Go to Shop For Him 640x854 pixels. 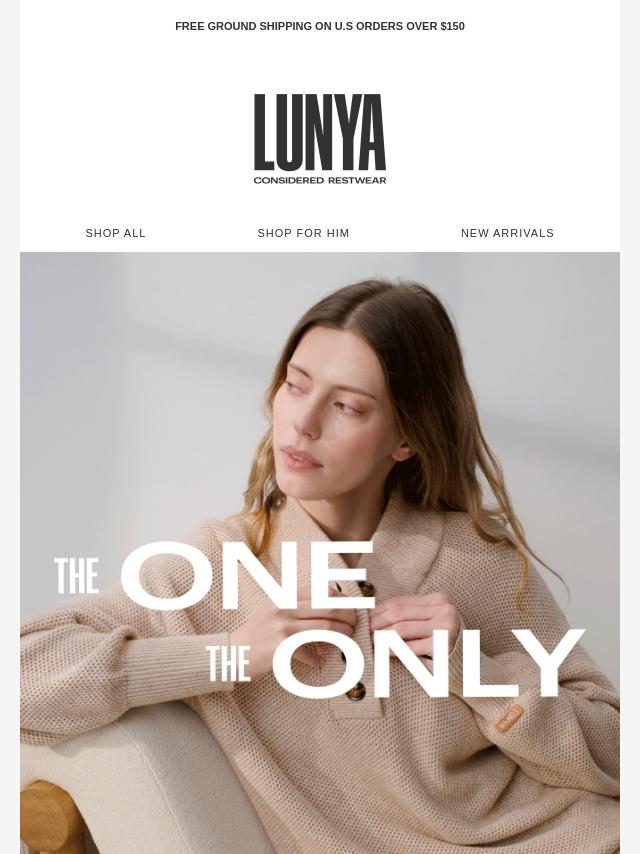[303, 233]
